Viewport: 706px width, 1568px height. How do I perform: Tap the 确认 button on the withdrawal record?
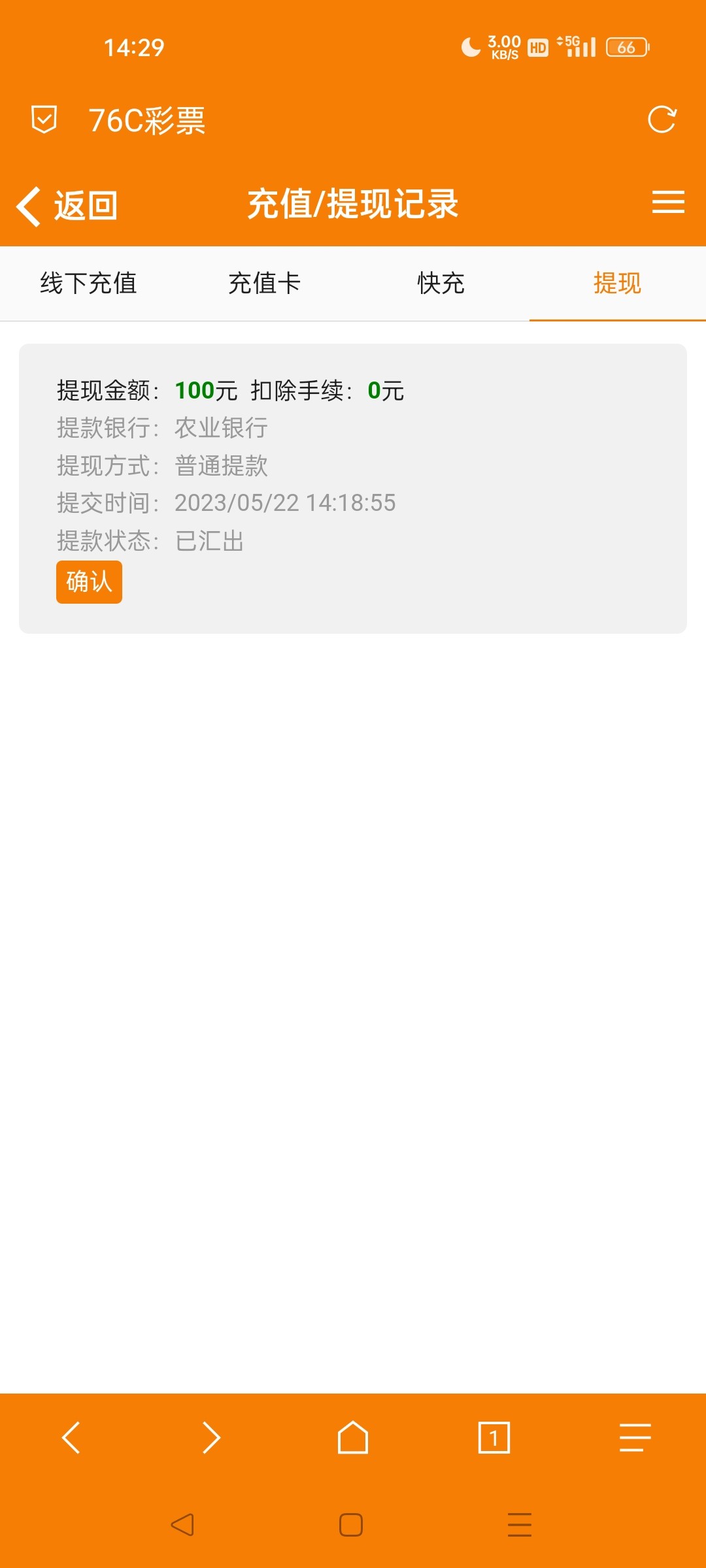coord(89,582)
